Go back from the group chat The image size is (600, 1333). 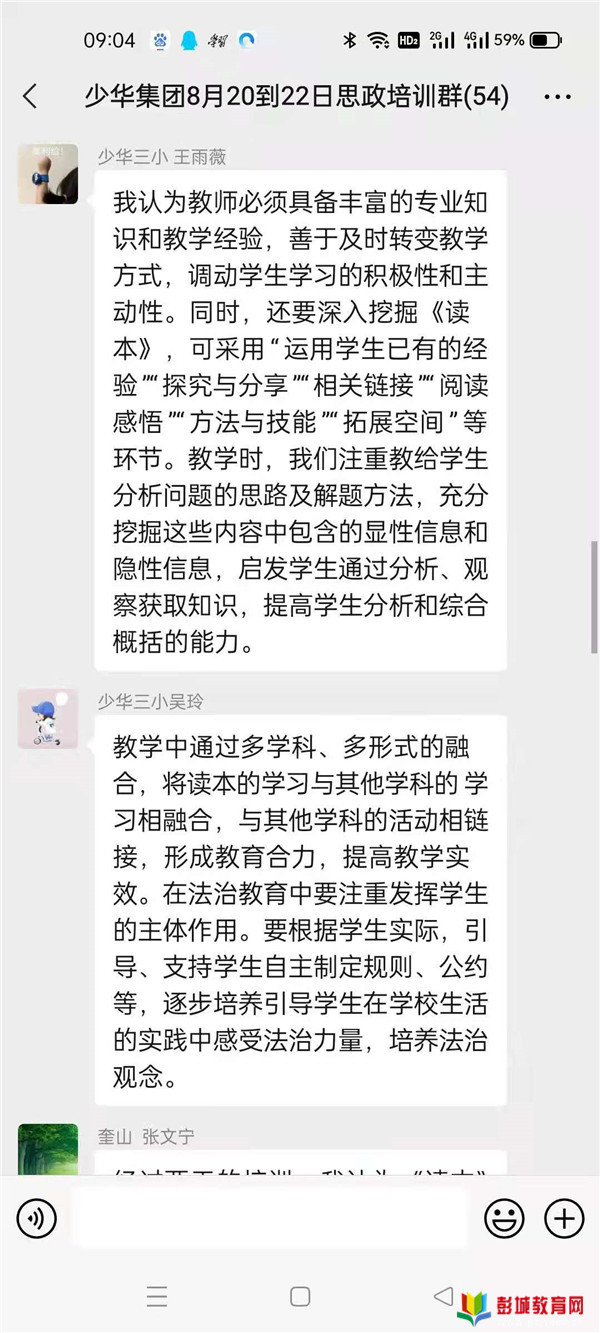click(x=30, y=96)
